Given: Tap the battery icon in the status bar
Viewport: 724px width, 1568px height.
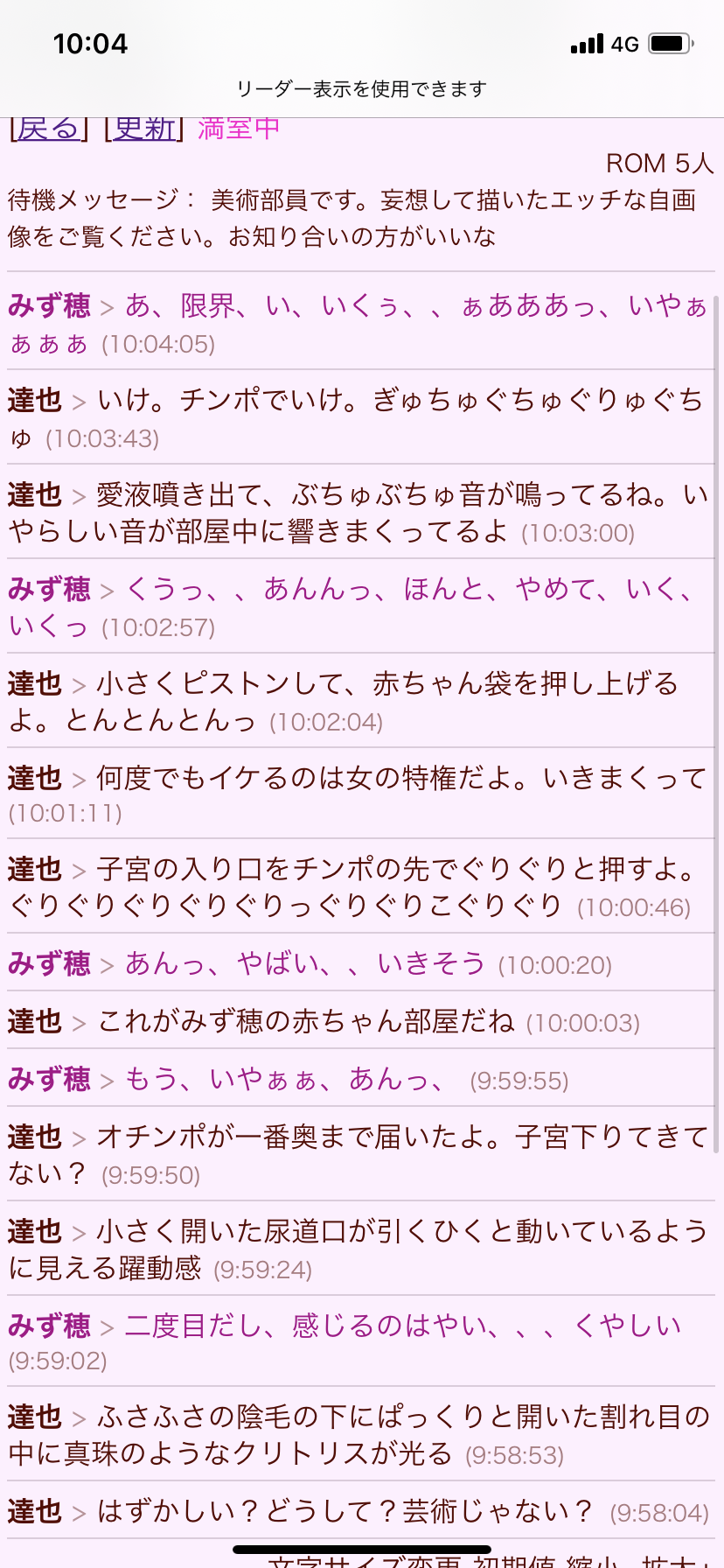Looking at the screenshot, I should (667, 44).
